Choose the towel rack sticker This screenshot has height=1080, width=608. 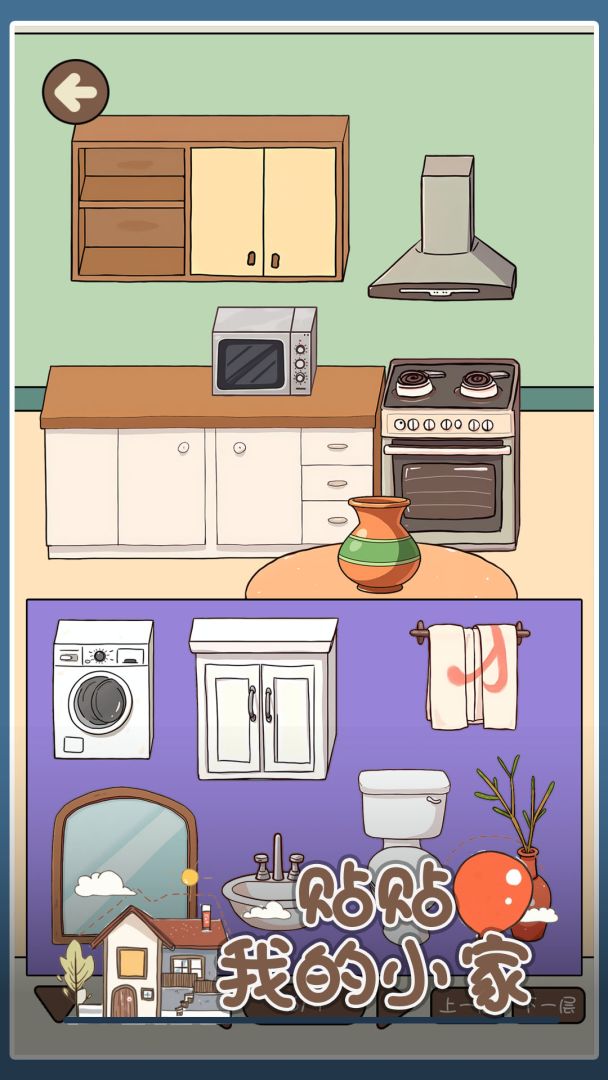coord(471,674)
